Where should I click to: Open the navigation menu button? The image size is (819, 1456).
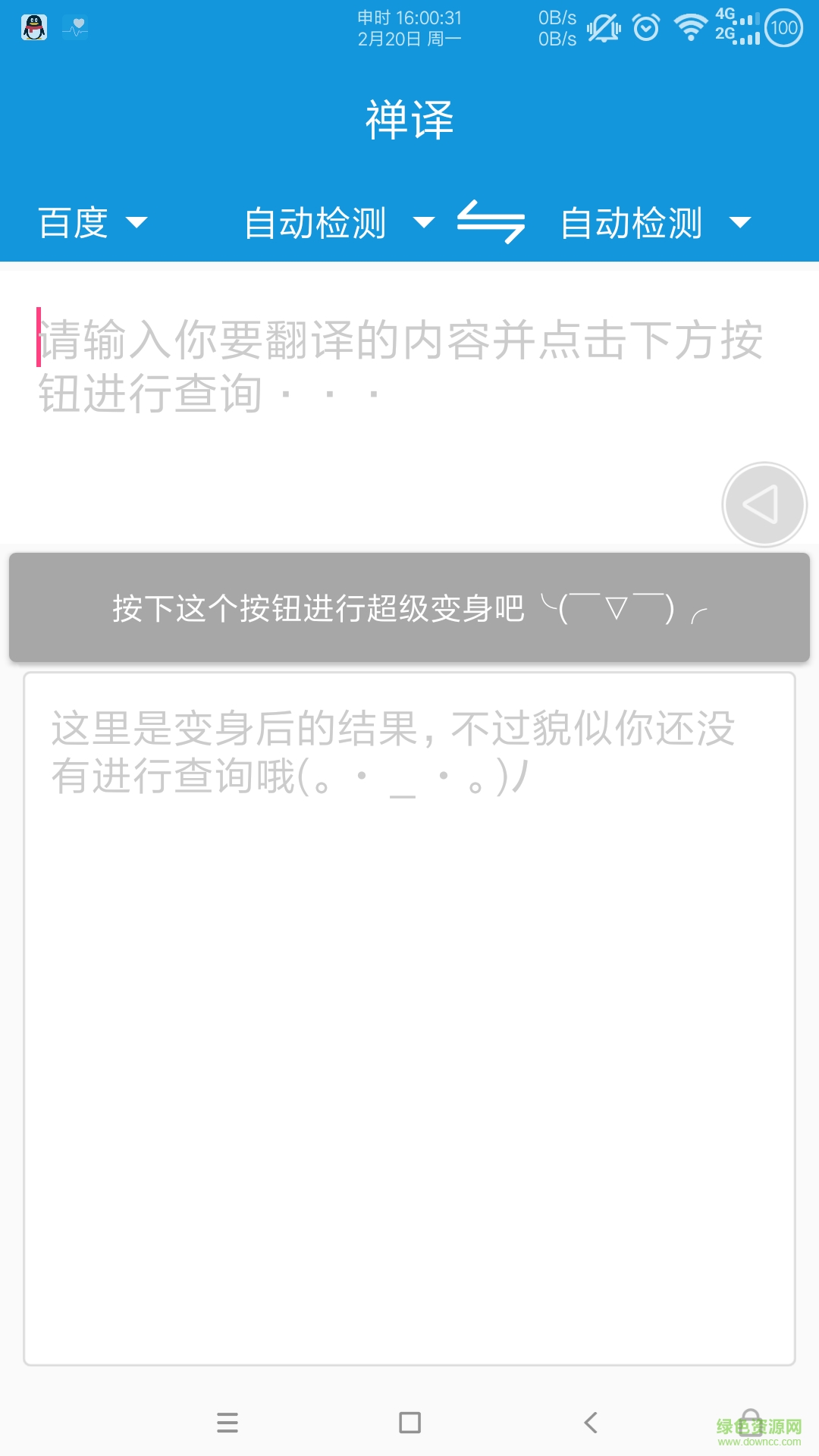pyautogui.click(x=227, y=1423)
